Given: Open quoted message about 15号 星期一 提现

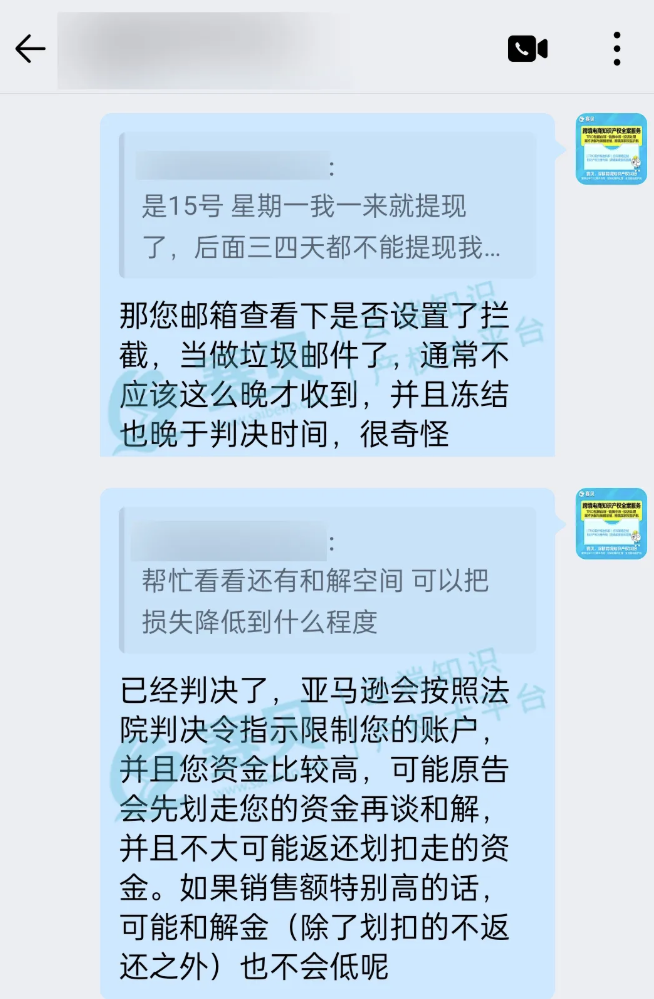Looking at the screenshot, I should coord(327,206).
